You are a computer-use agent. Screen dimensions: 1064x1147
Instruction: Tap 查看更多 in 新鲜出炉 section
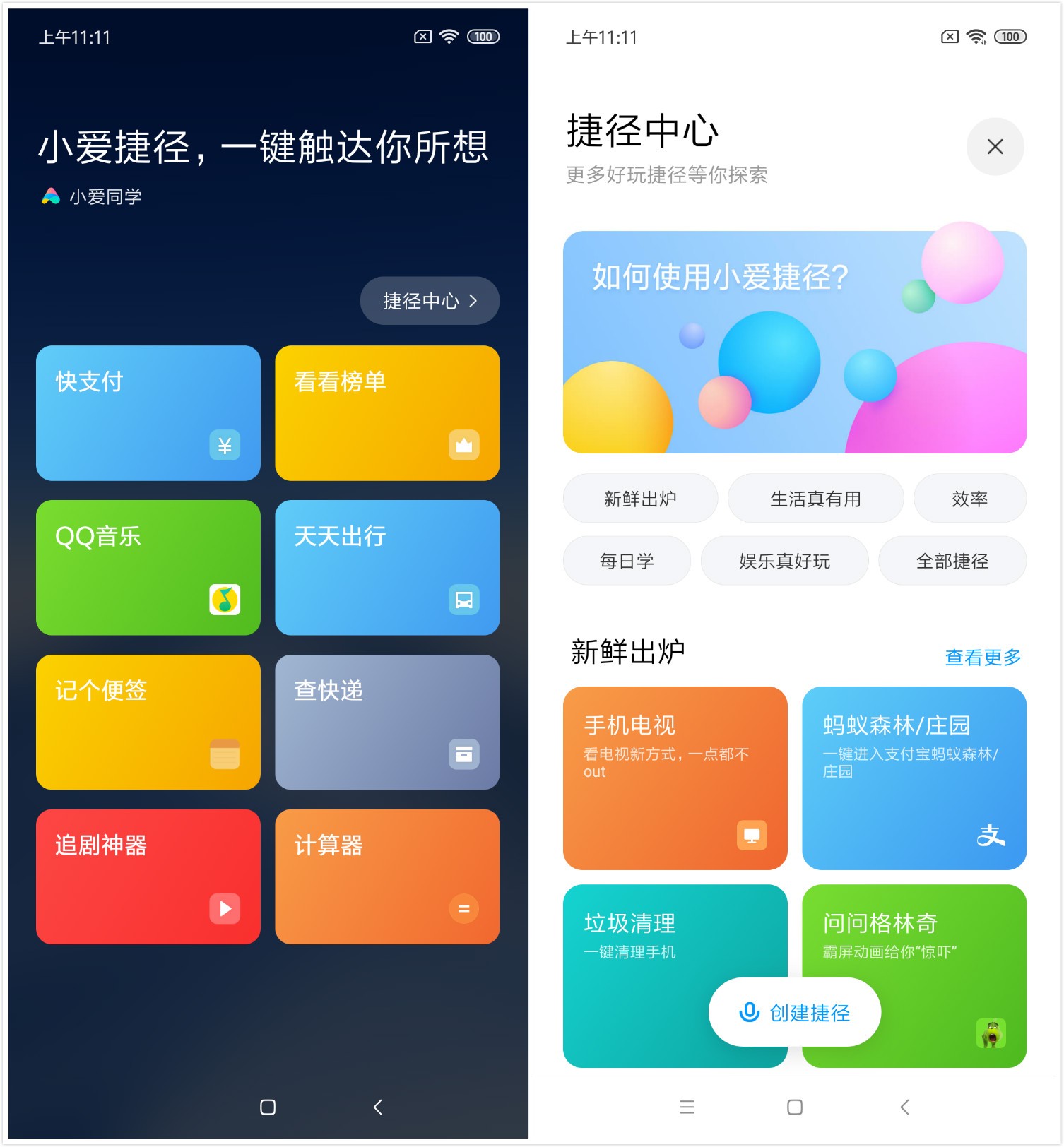983,658
